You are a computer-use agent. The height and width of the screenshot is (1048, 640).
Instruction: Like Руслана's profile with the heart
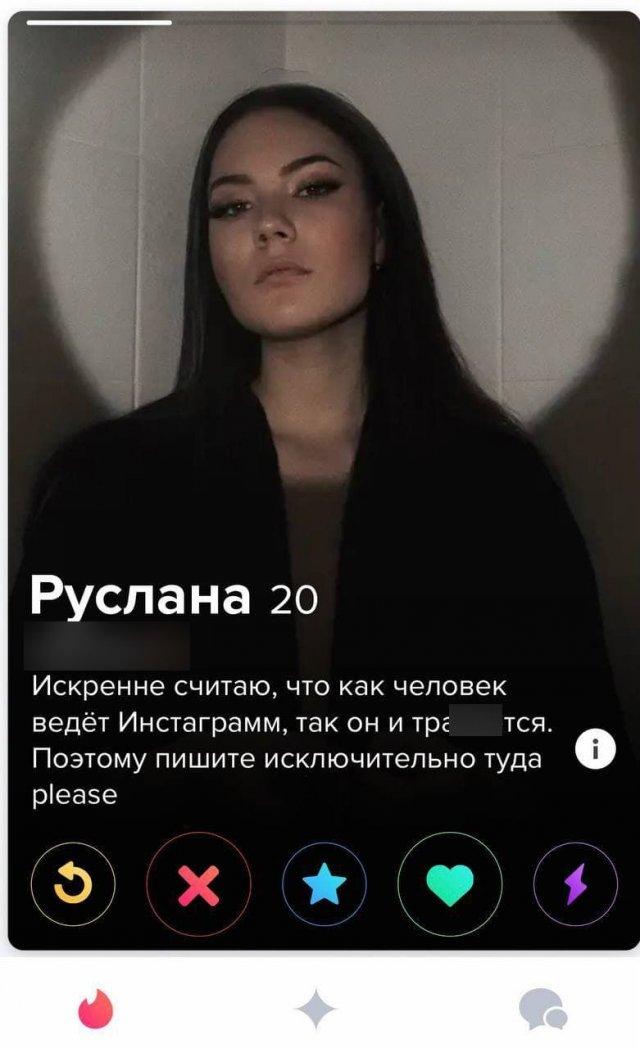[x=449, y=884]
